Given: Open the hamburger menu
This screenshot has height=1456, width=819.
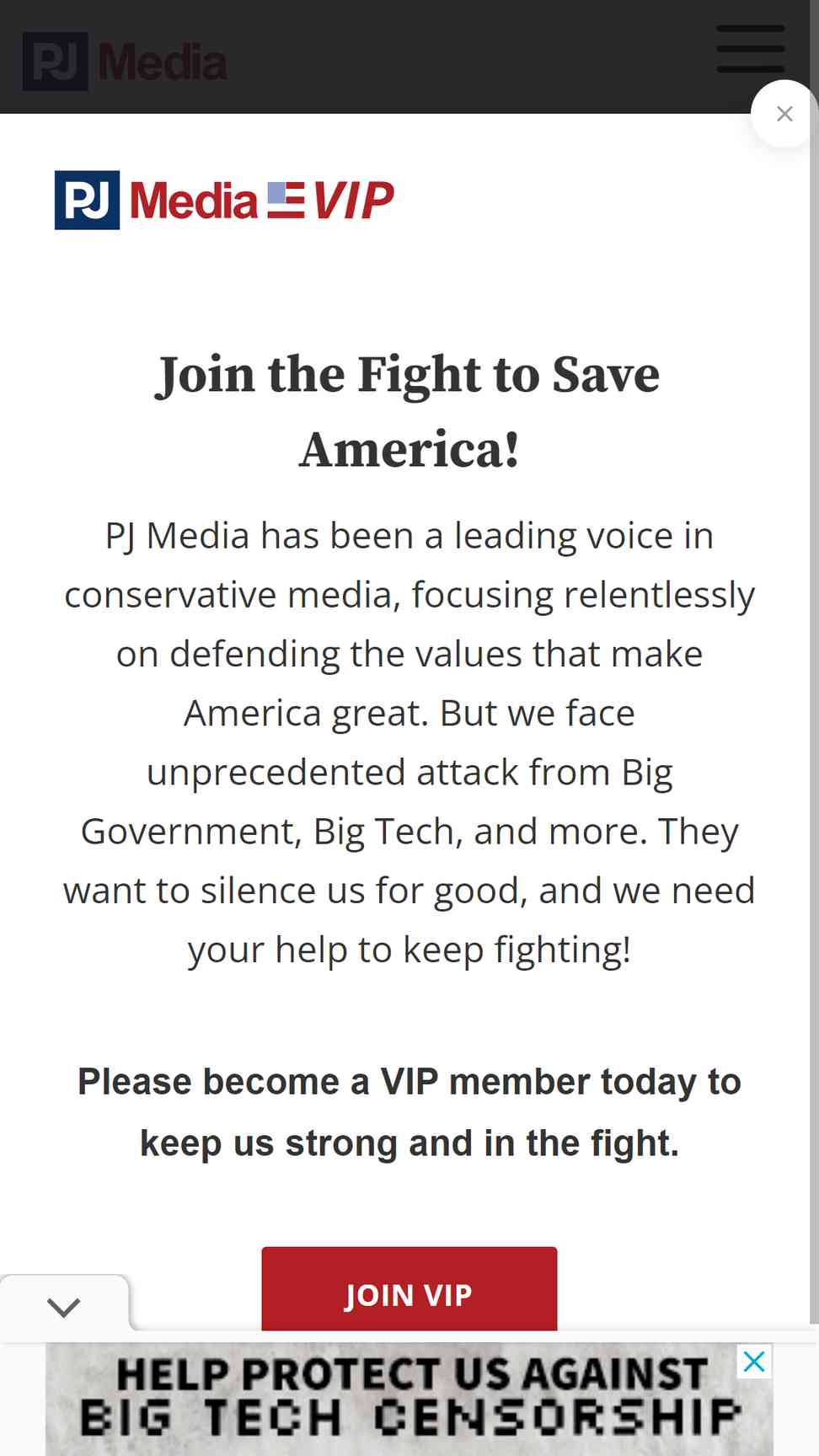Looking at the screenshot, I should (x=751, y=49).
